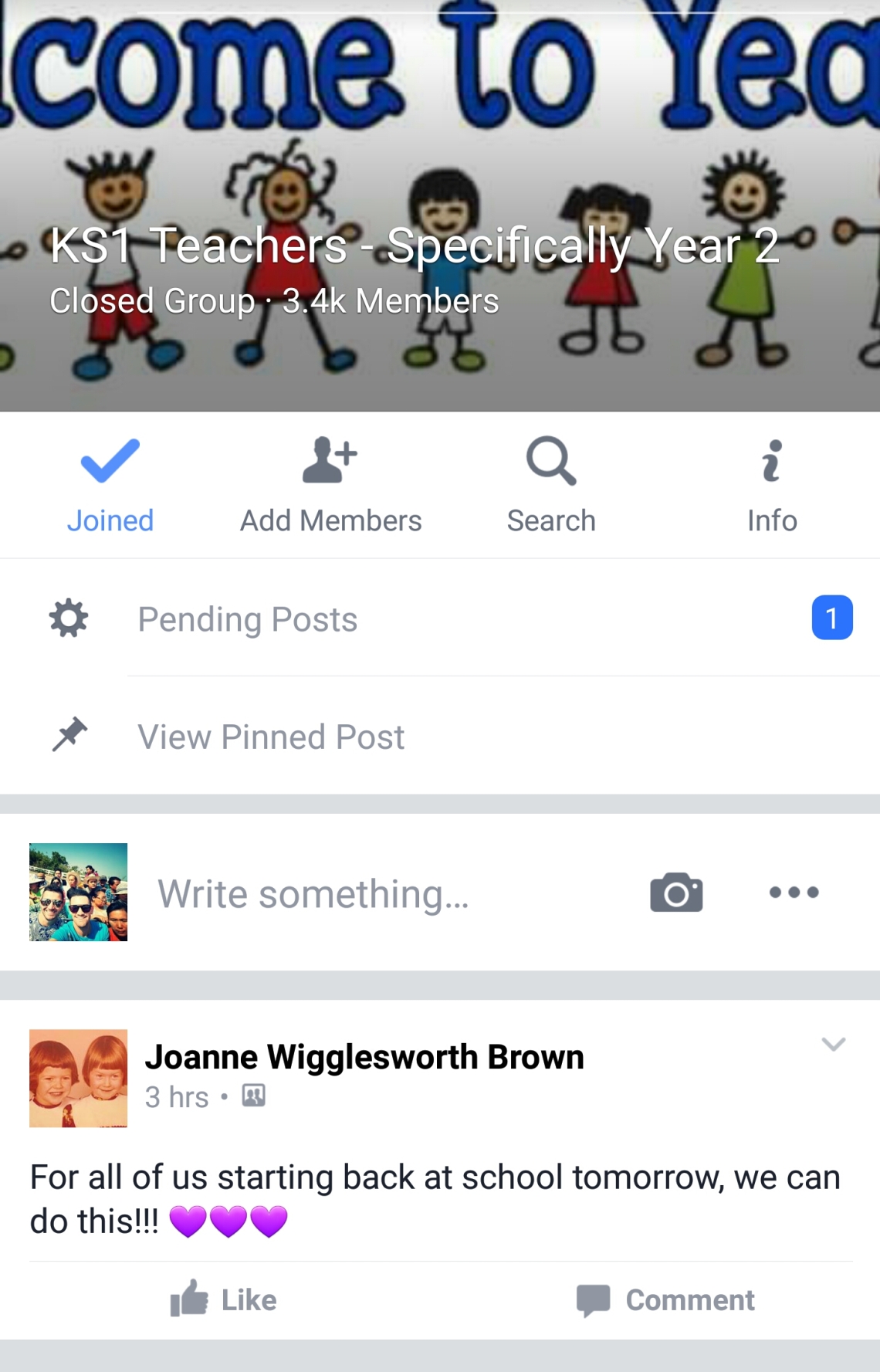Comment on Joanne's post
This screenshot has width=880, height=1372.
pos(665,1299)
